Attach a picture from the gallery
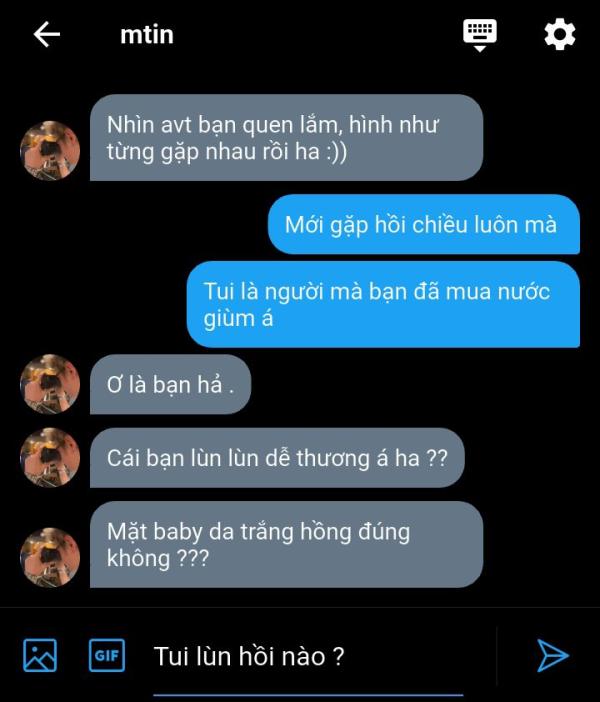 (40, 656)
